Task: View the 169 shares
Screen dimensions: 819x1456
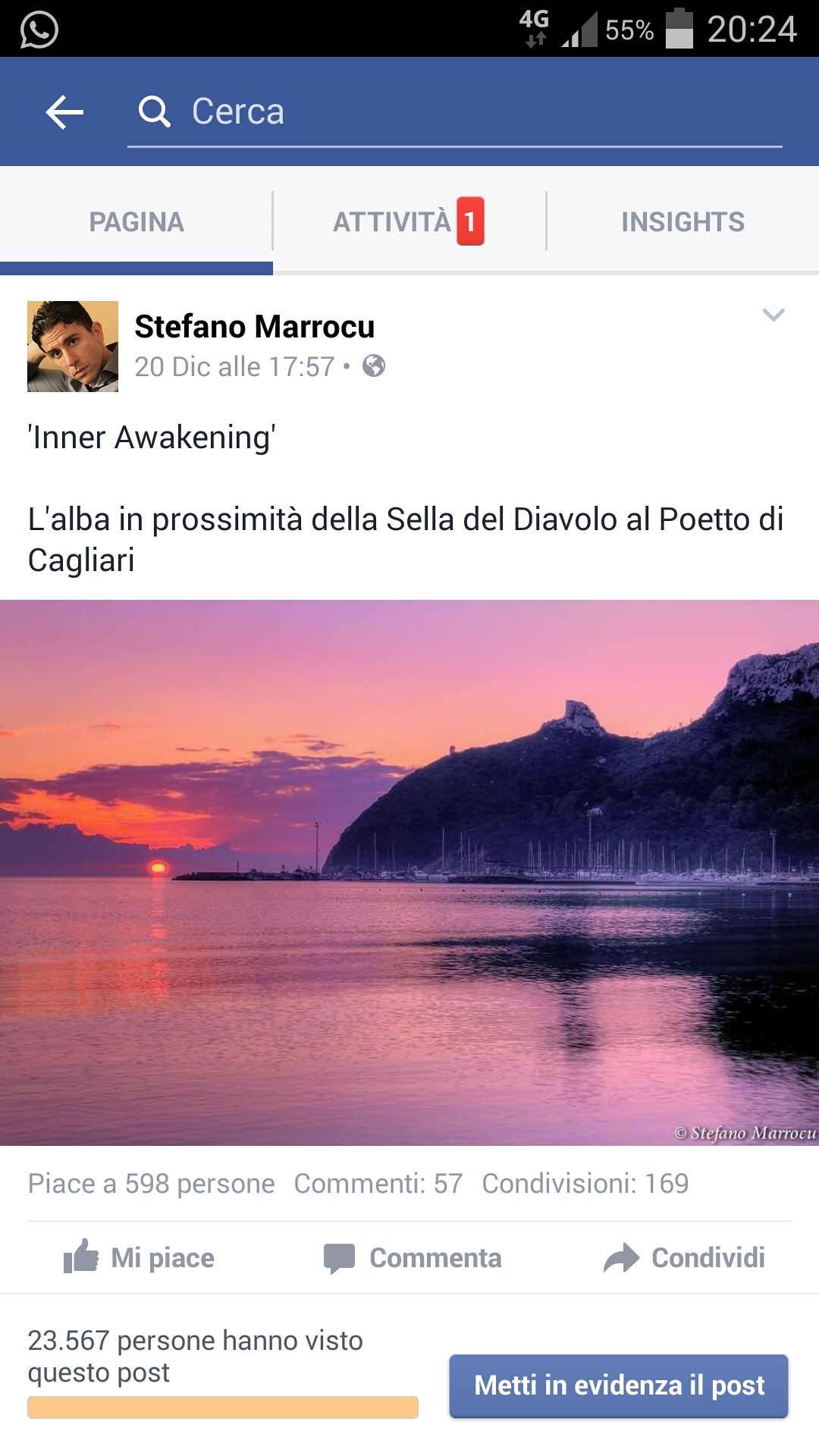Action: pos(585,1183)
